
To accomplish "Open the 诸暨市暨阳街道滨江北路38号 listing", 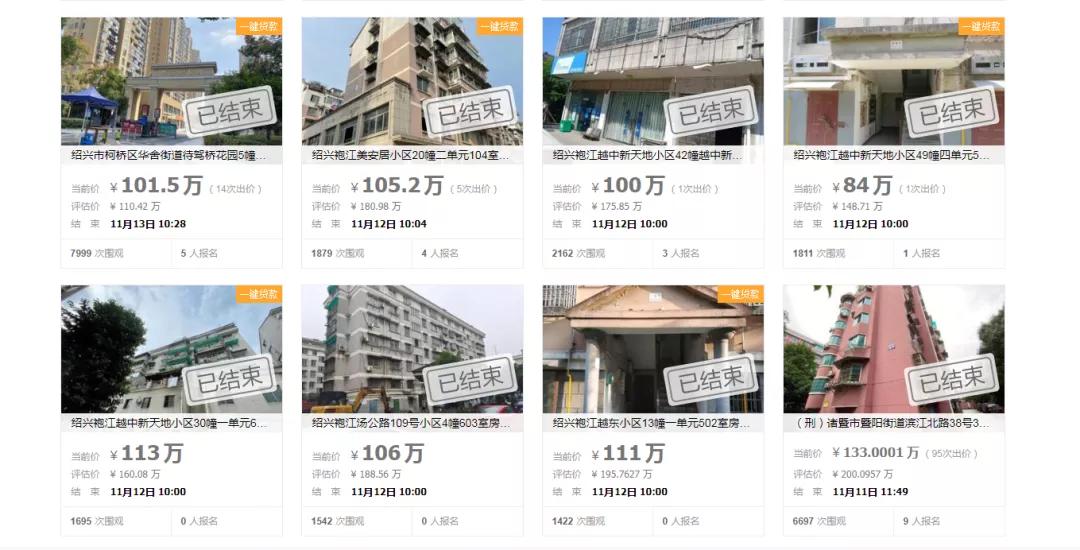I will (x=893, y=423).
